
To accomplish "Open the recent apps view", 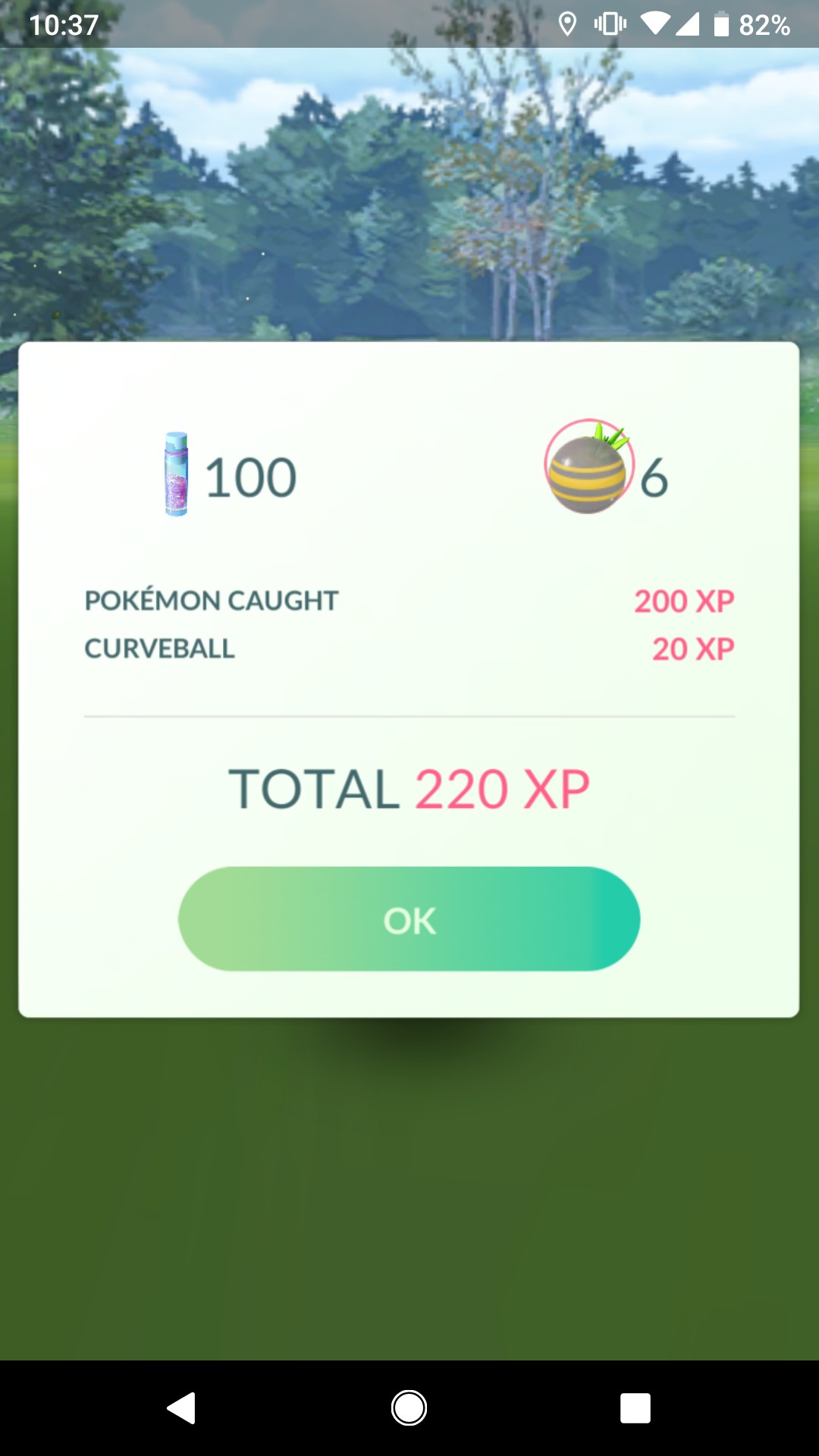I will point(635,1408).
